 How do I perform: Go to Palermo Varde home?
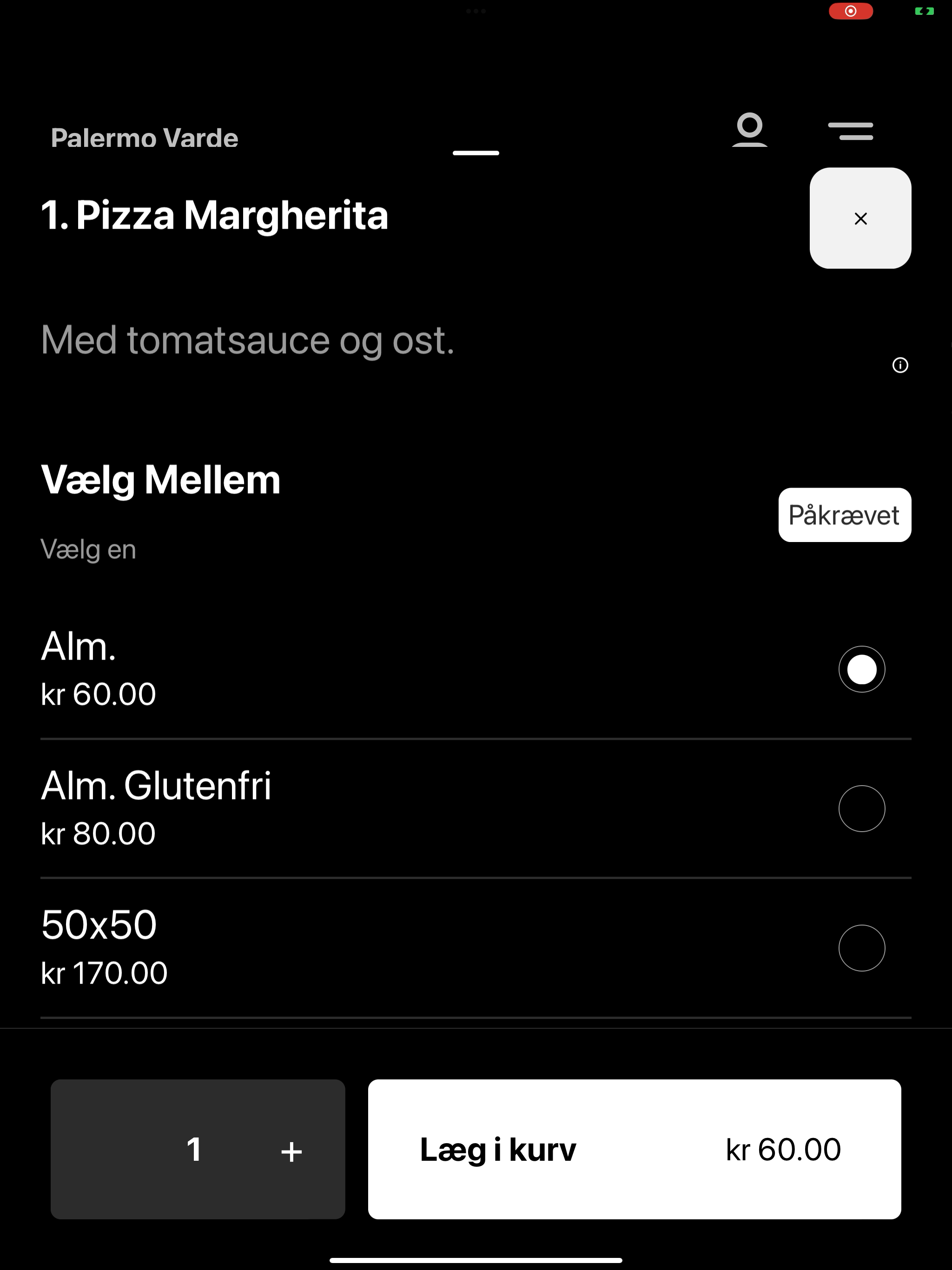click(144, 138)
